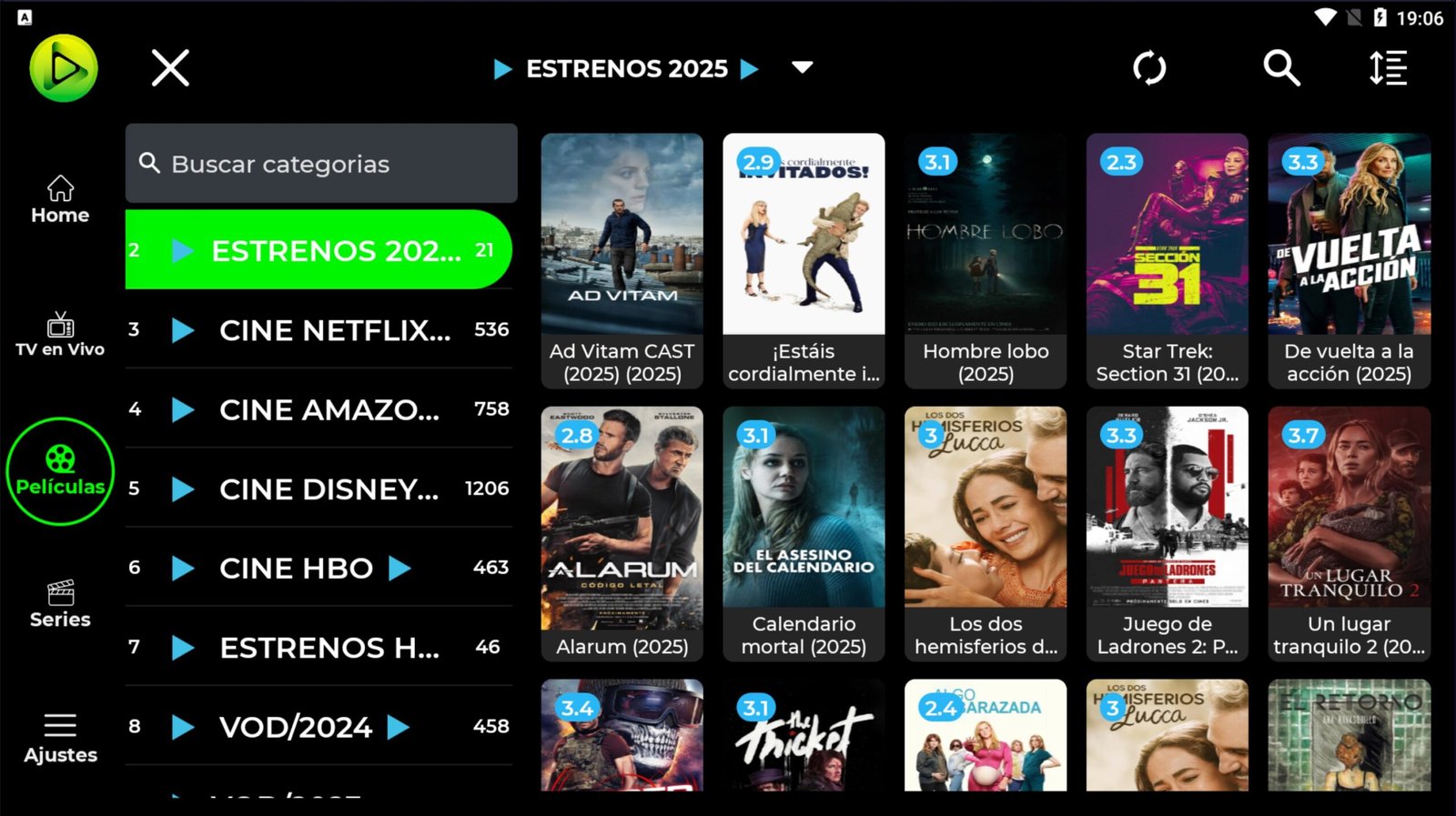This screenshot has width=1456, height=816.
Task: Go to Home in the sidebar
Action: pos(60,200)
